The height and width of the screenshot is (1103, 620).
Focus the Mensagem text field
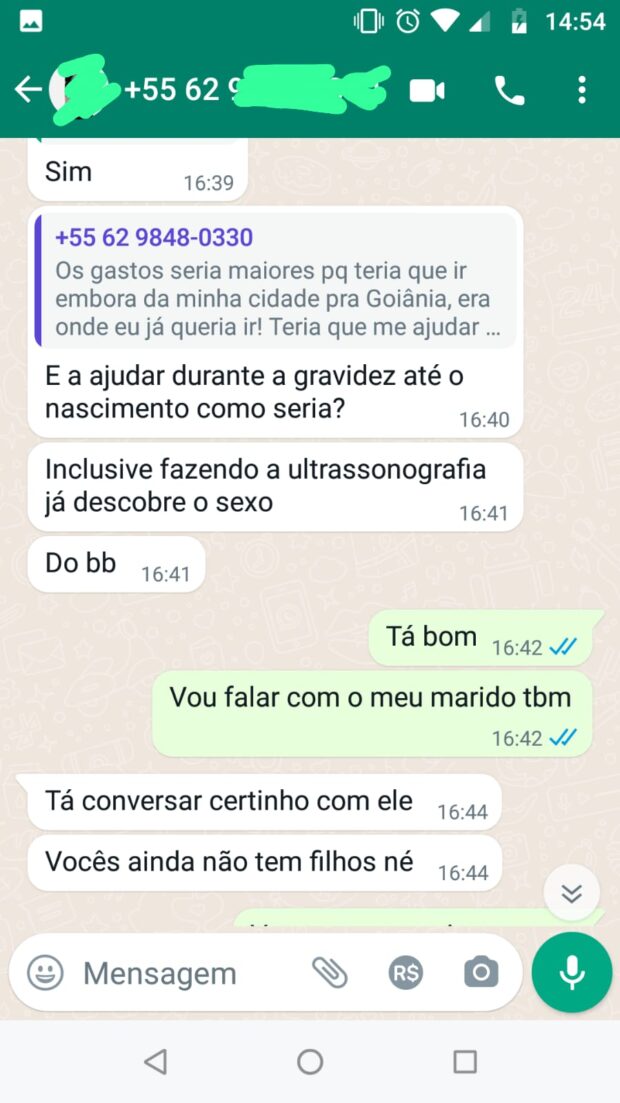click(x=180, y=973)
